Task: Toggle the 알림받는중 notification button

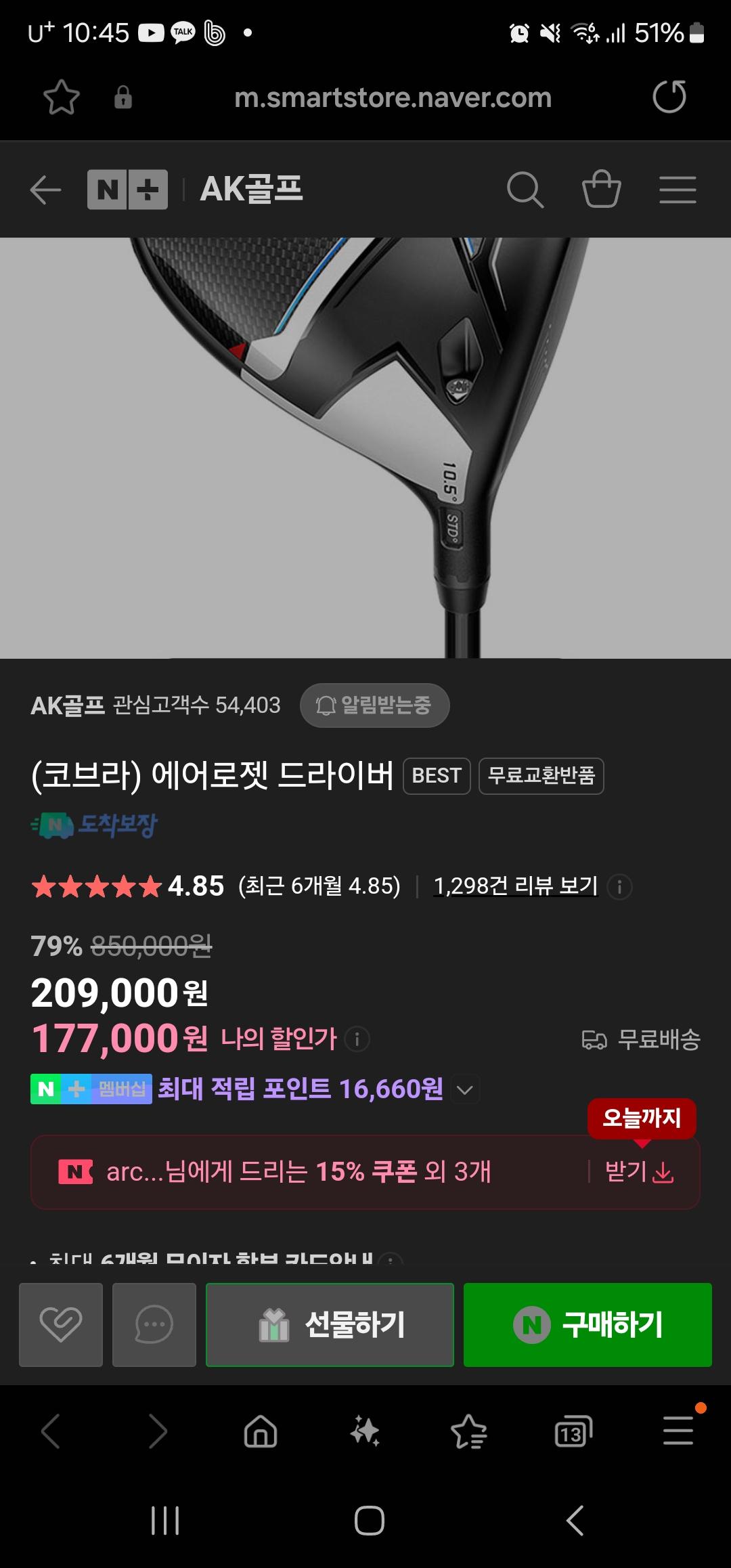Action: coord(374,705)
